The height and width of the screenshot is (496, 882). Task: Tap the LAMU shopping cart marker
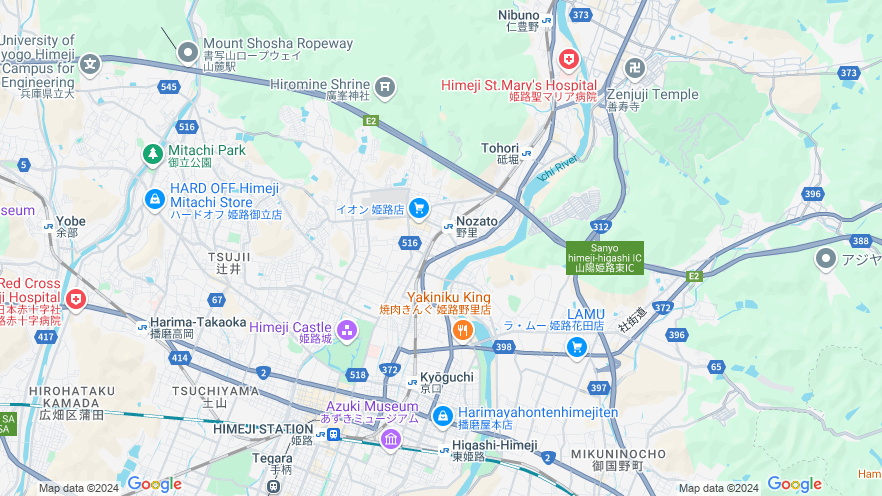click(x=576, y=347)
